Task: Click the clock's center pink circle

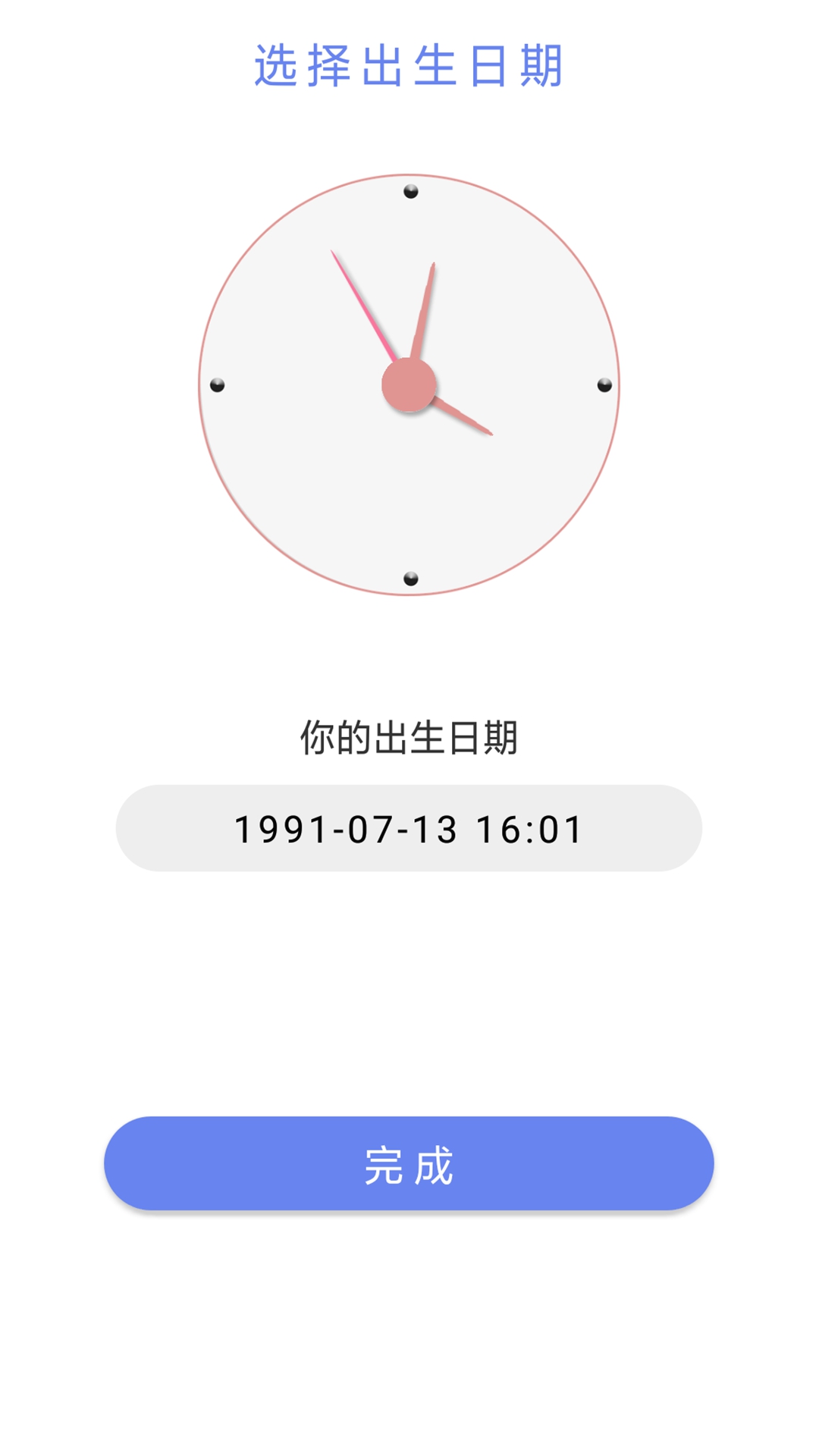Action: click(409, 385)
